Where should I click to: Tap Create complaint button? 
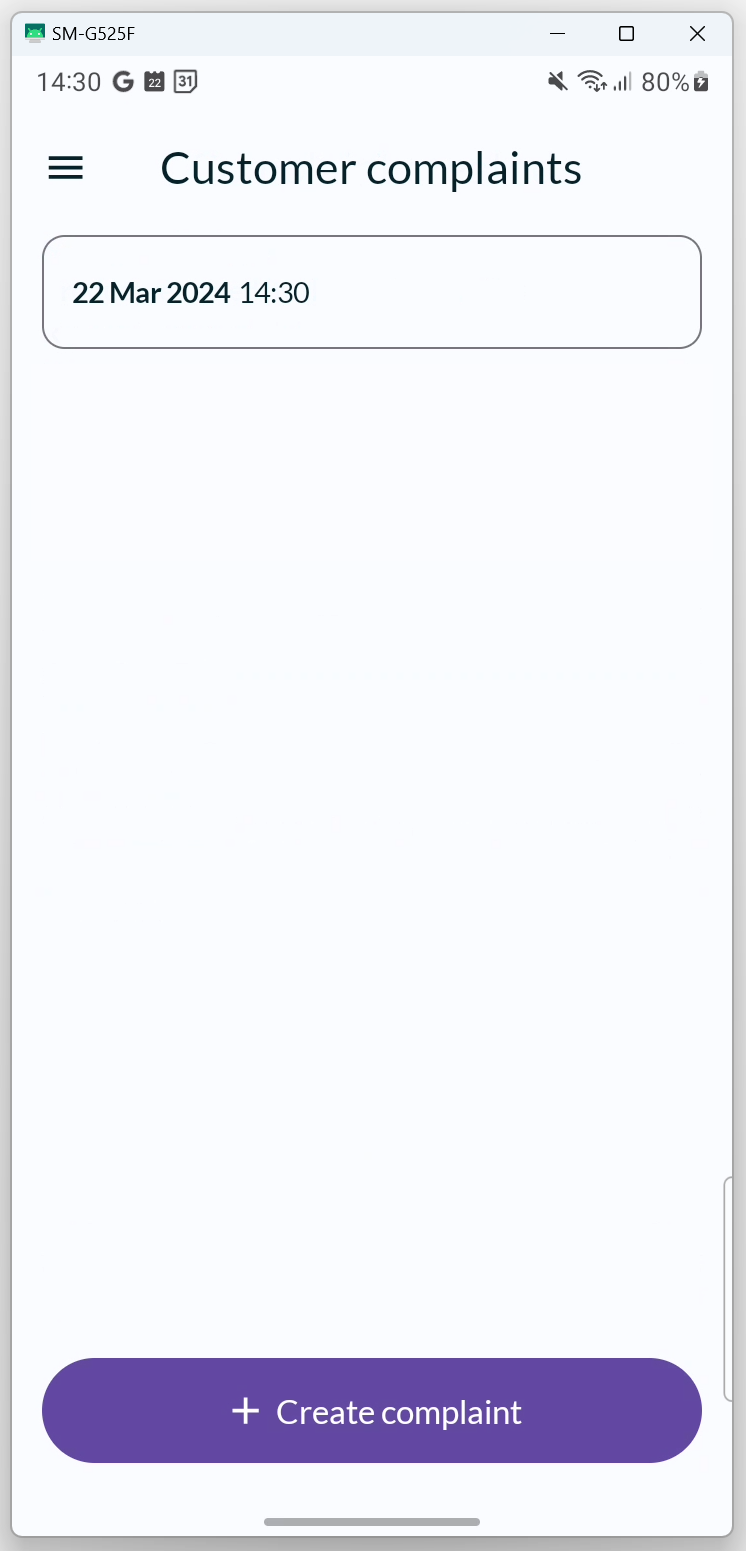(x=372, y=1410)
